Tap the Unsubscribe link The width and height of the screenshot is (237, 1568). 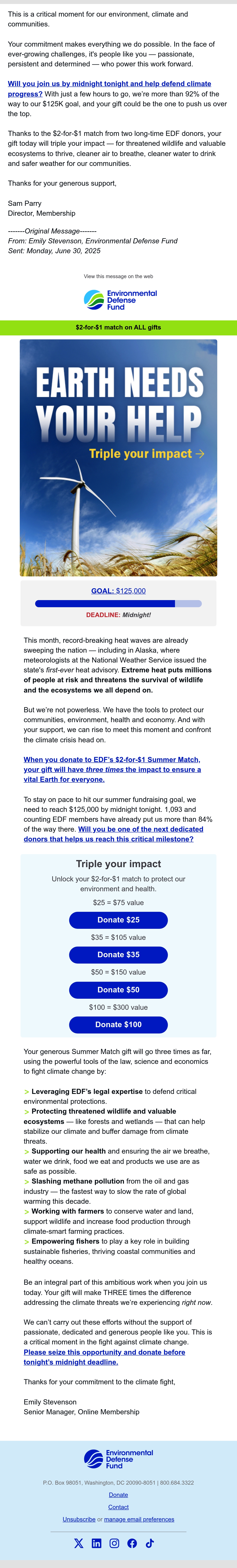(79, 1519)
